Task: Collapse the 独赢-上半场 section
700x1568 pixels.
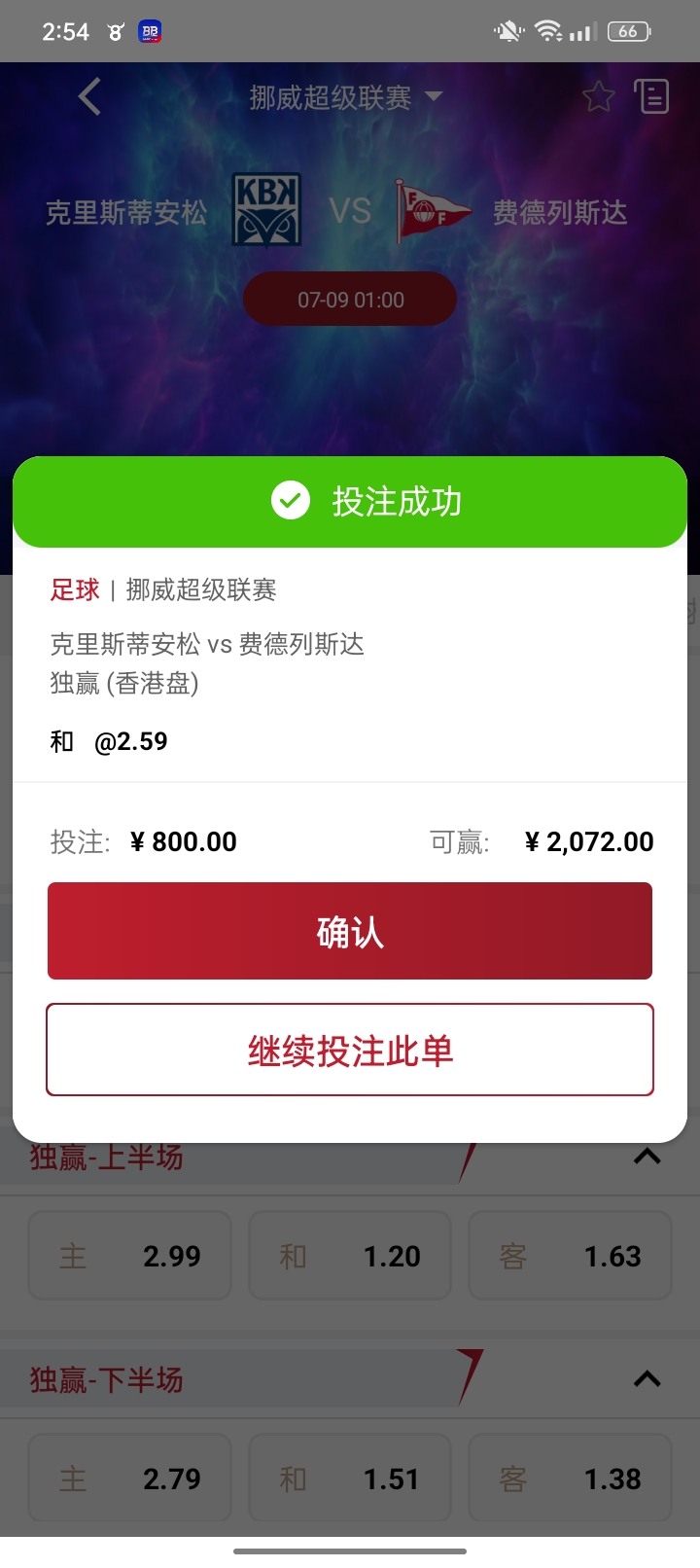Action: pyautogui.click(x=647, y=1157)
